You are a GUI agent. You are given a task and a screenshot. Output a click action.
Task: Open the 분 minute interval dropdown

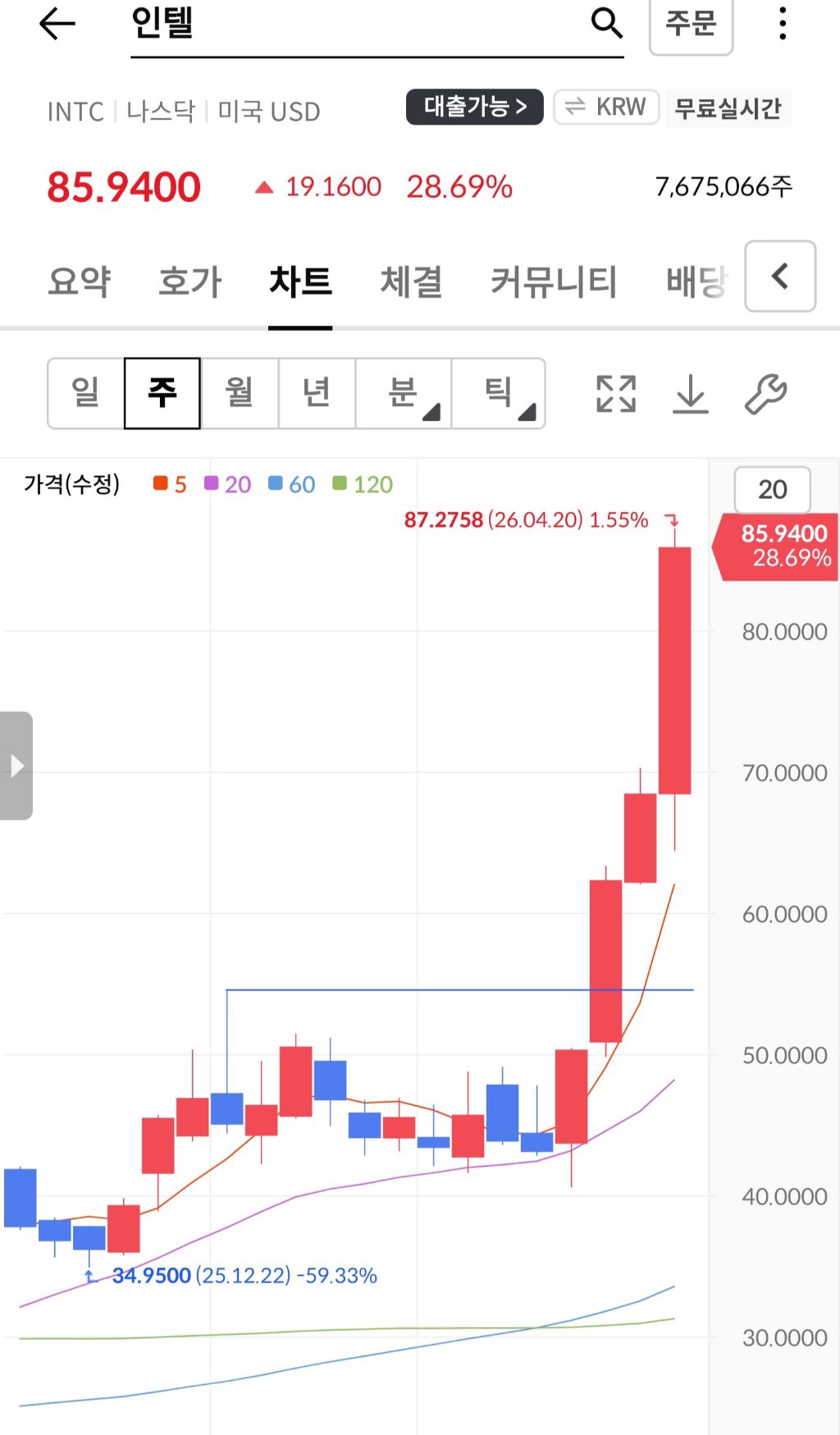click(x=404, y=393)
